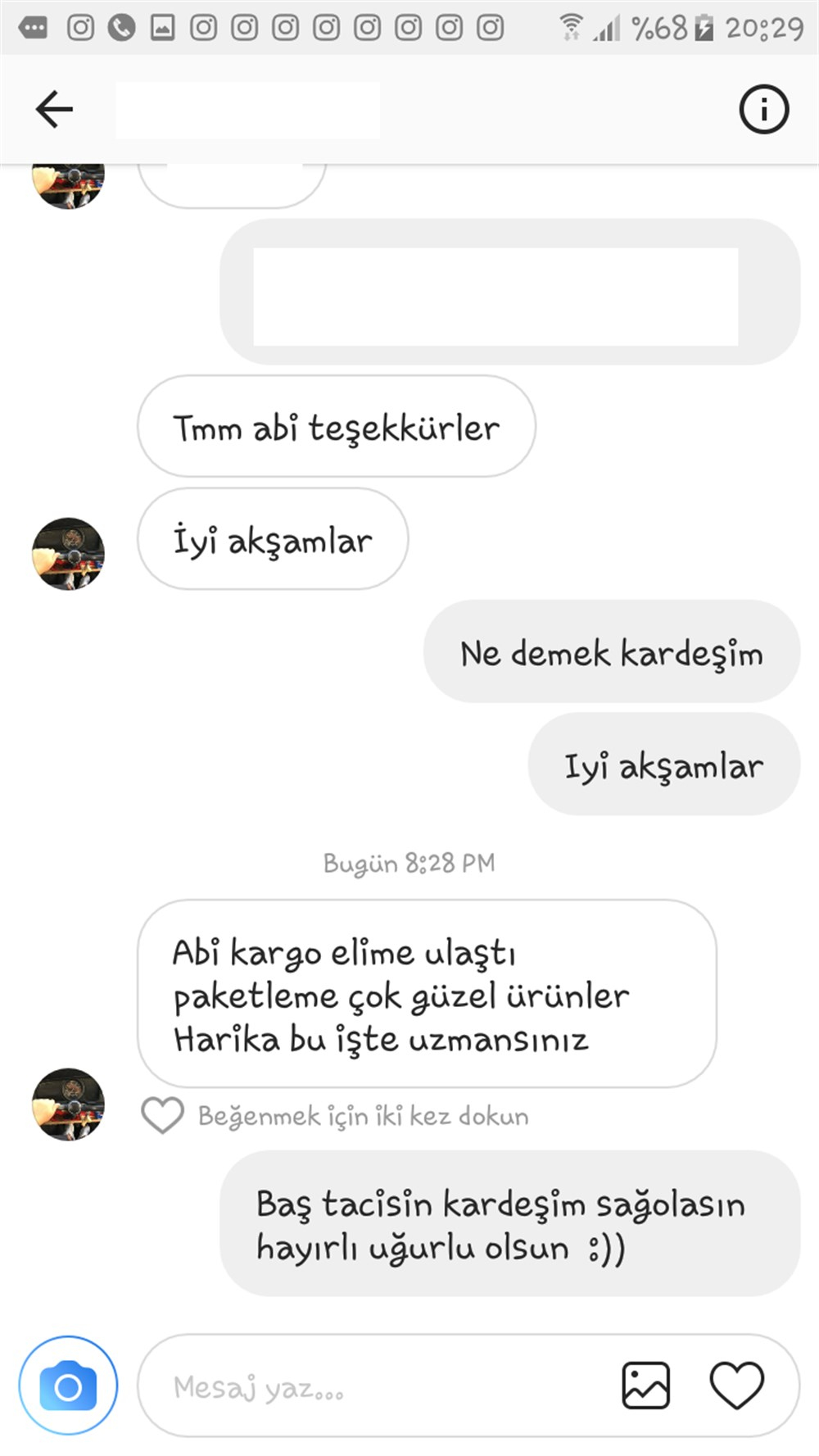Open the camera button beside message field
The image size is (819, 1456).
(x=68, y=1386)
